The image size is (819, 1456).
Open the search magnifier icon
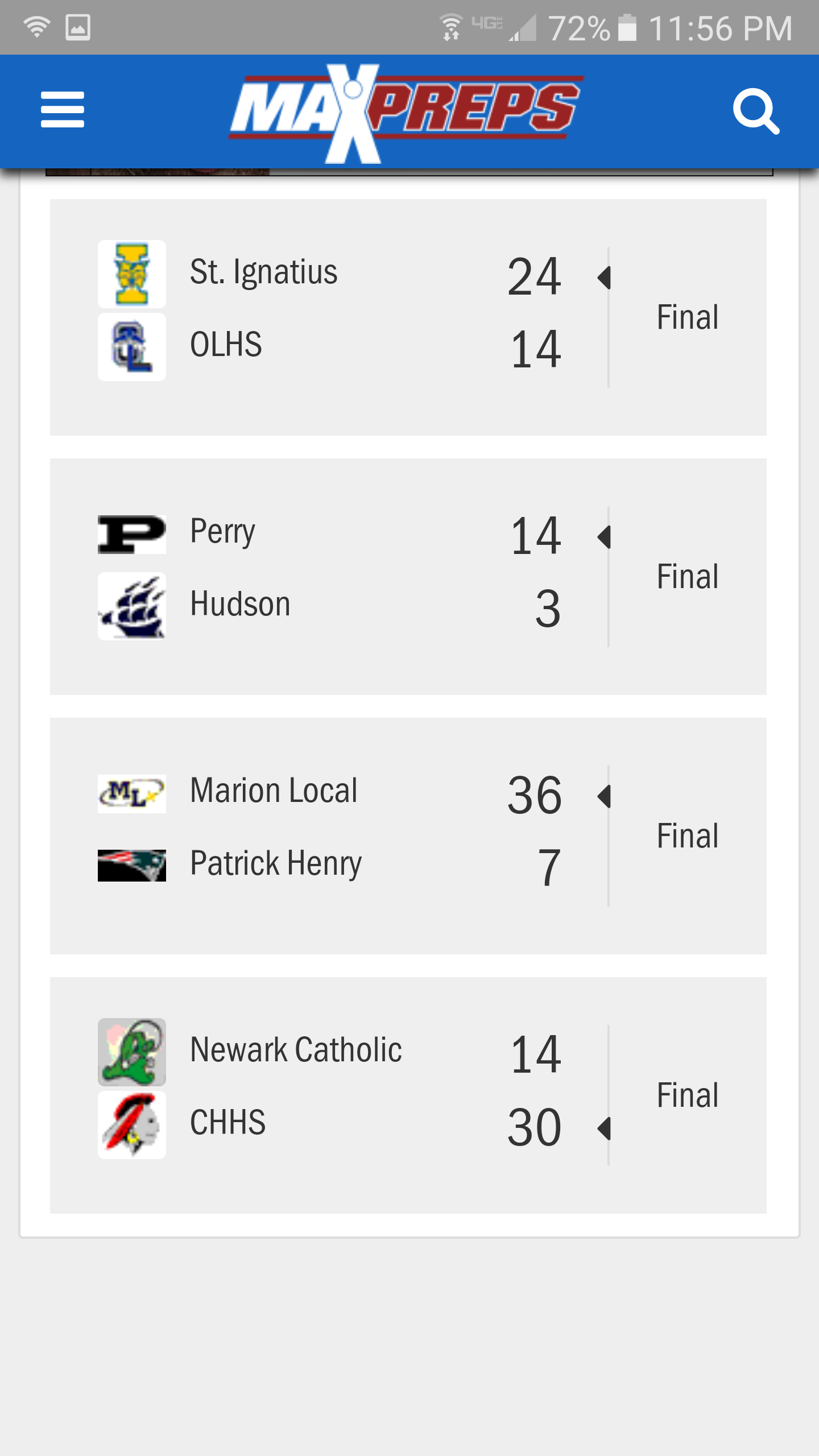755,111
